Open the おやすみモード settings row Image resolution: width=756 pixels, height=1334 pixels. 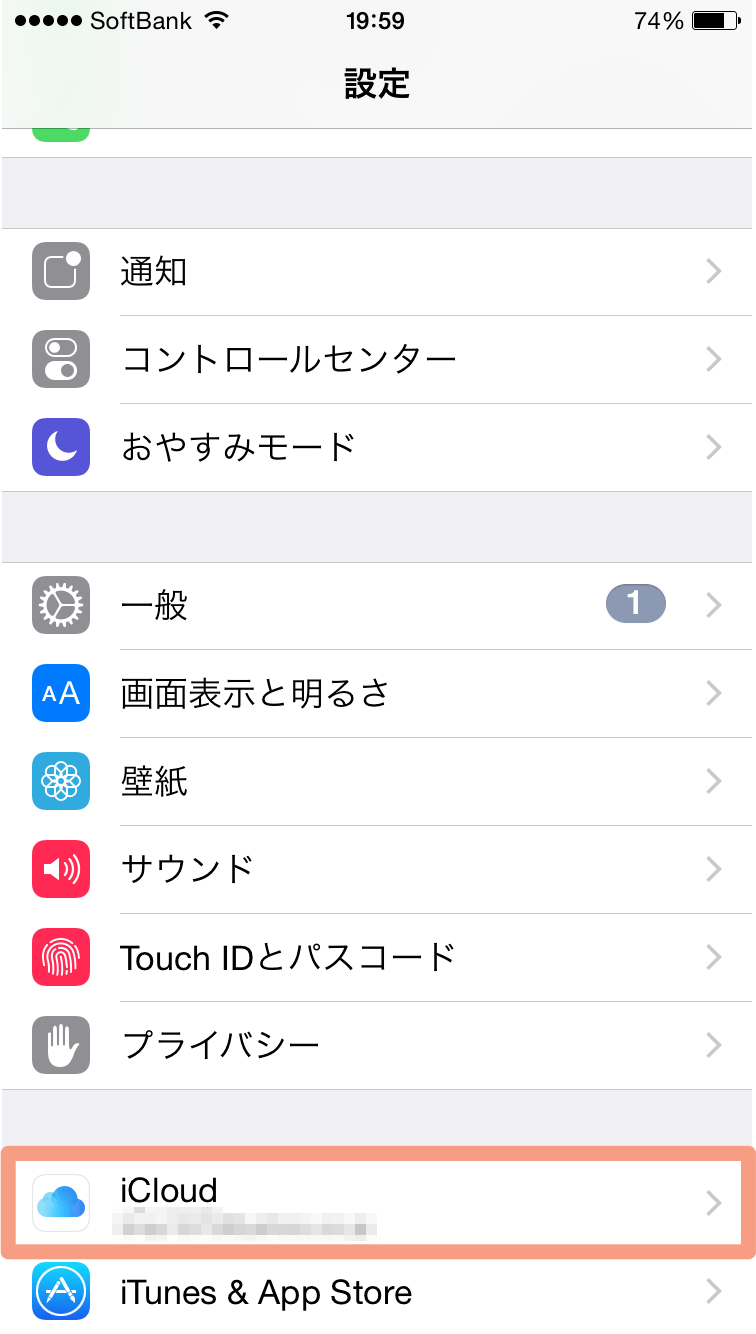(378, 447)
